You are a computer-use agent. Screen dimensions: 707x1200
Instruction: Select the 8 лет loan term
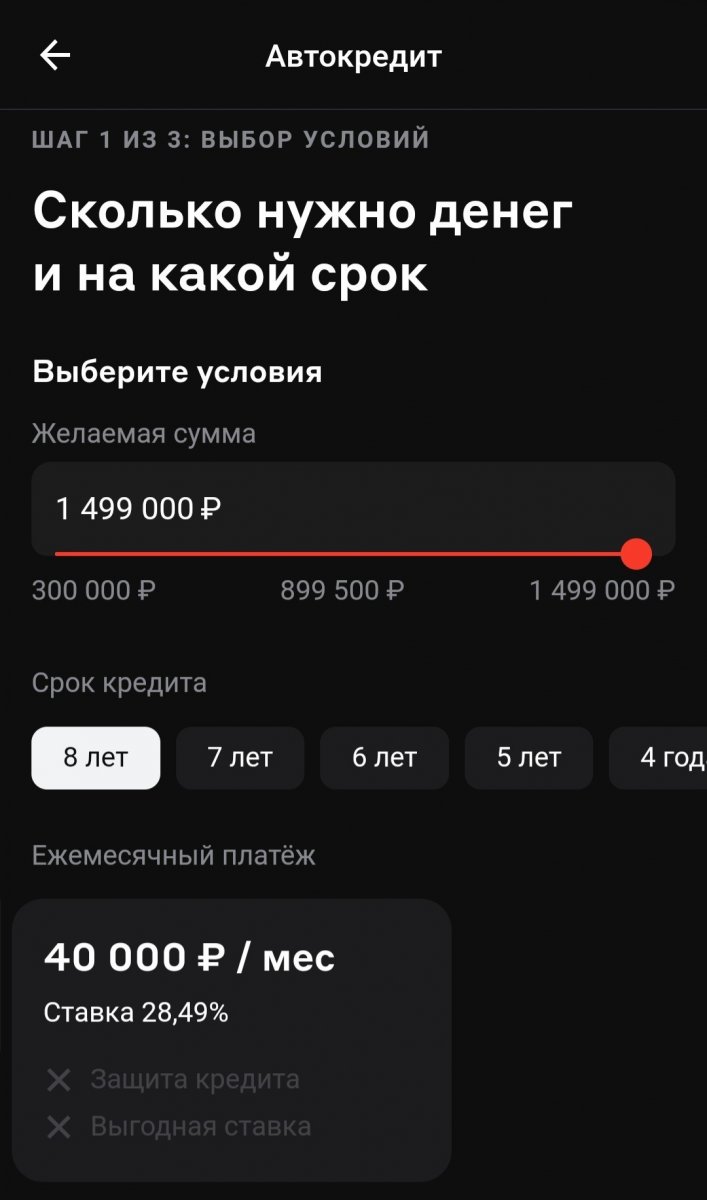(x=96, y=758)
